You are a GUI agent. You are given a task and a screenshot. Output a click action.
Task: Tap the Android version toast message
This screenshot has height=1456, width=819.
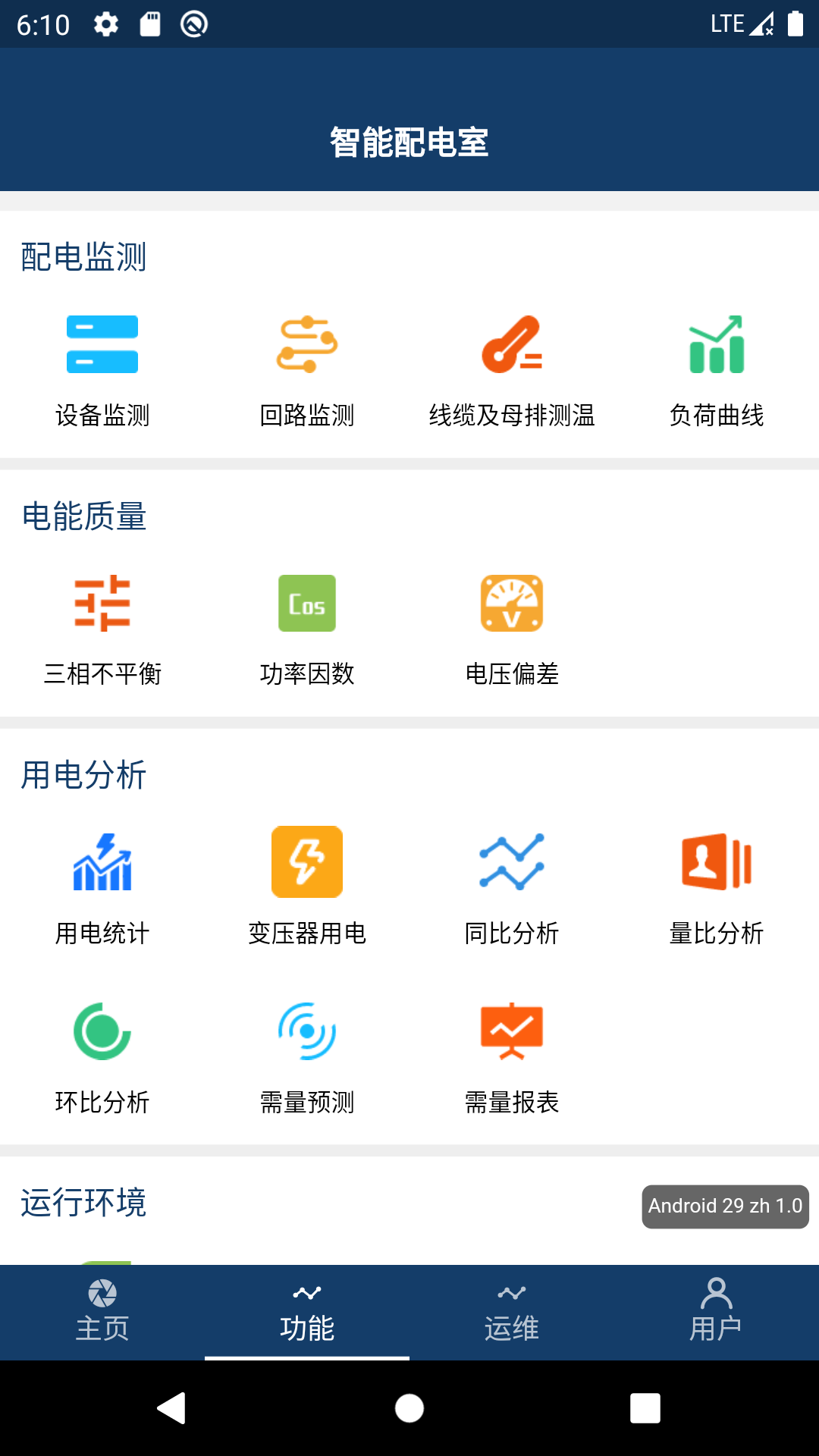tap(724, 1207)
